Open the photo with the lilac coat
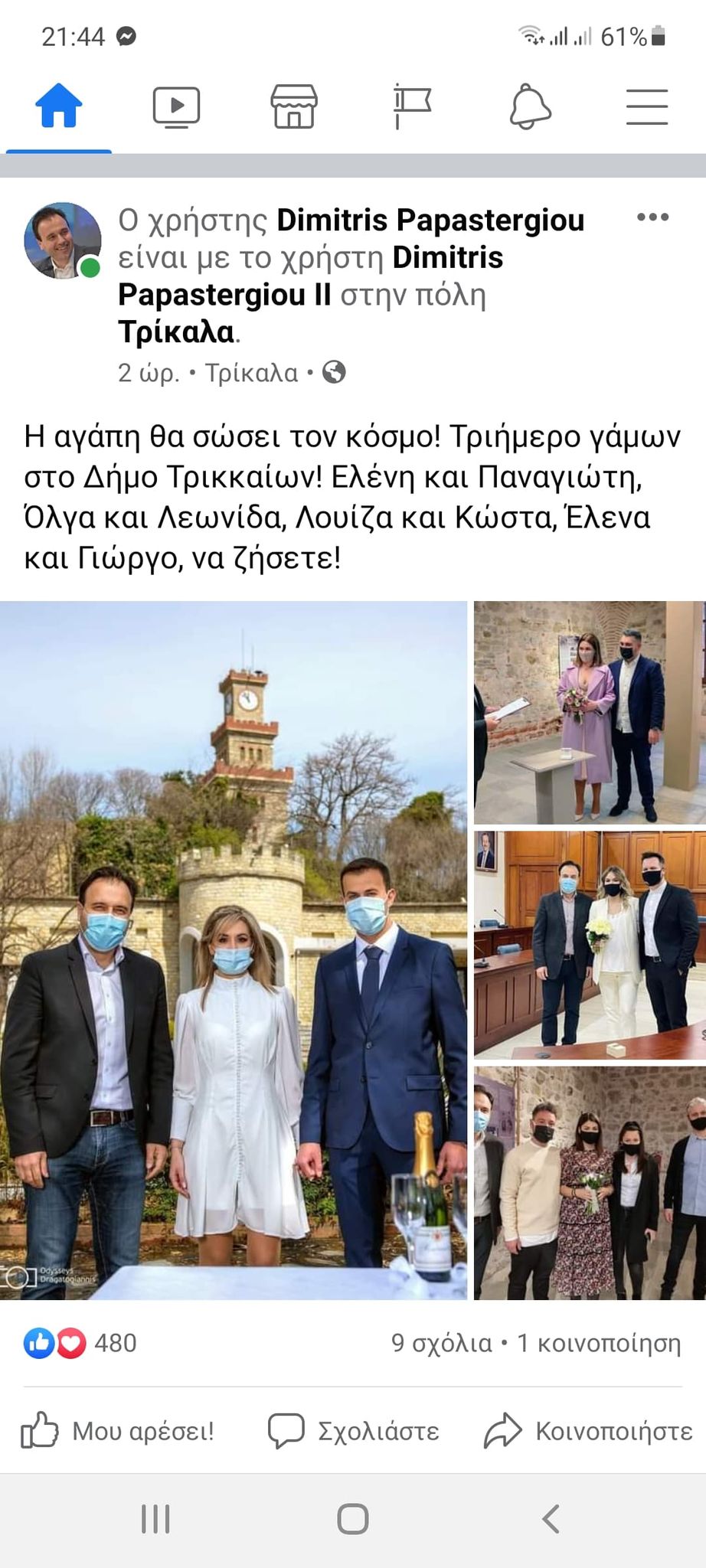This screenshot has width=706, height=1568. pos(589,713)
